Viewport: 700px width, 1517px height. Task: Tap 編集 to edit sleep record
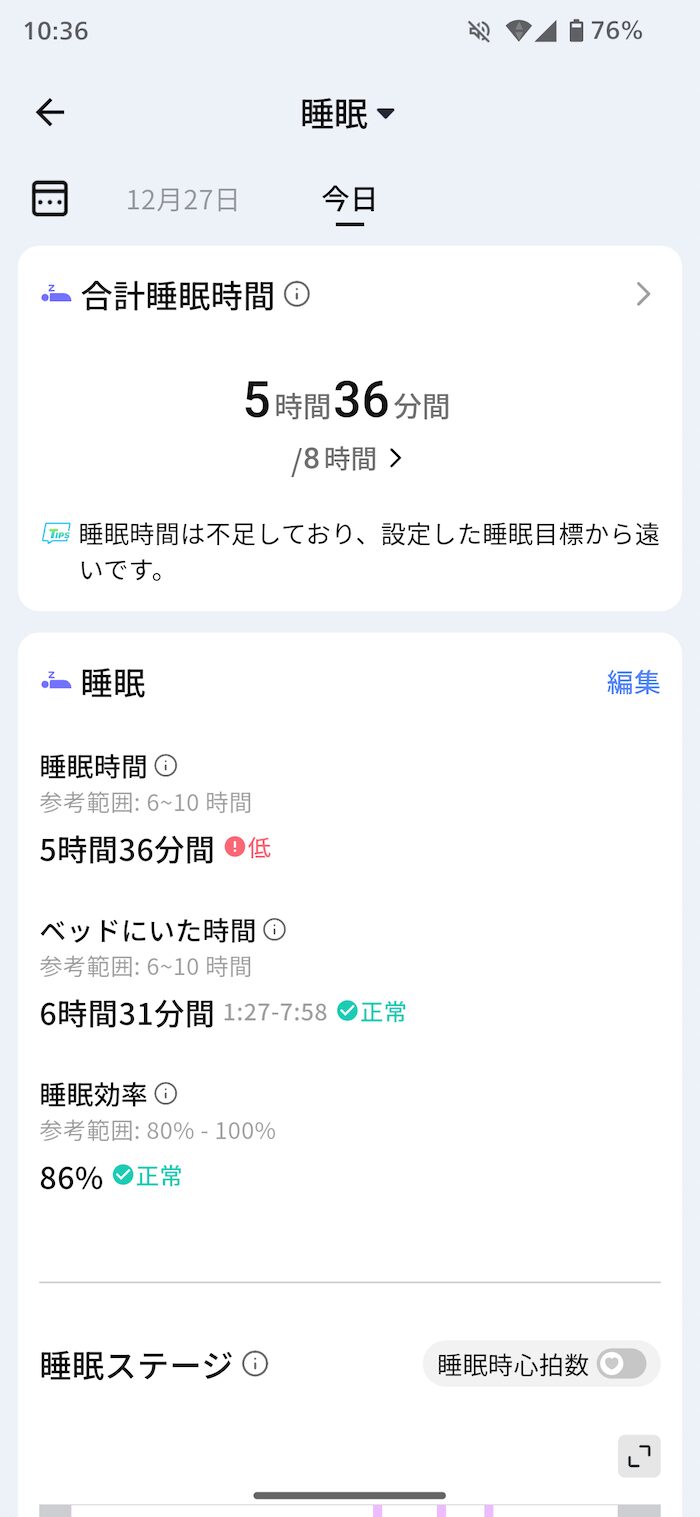pyautogui.click(x=633, y=682)
